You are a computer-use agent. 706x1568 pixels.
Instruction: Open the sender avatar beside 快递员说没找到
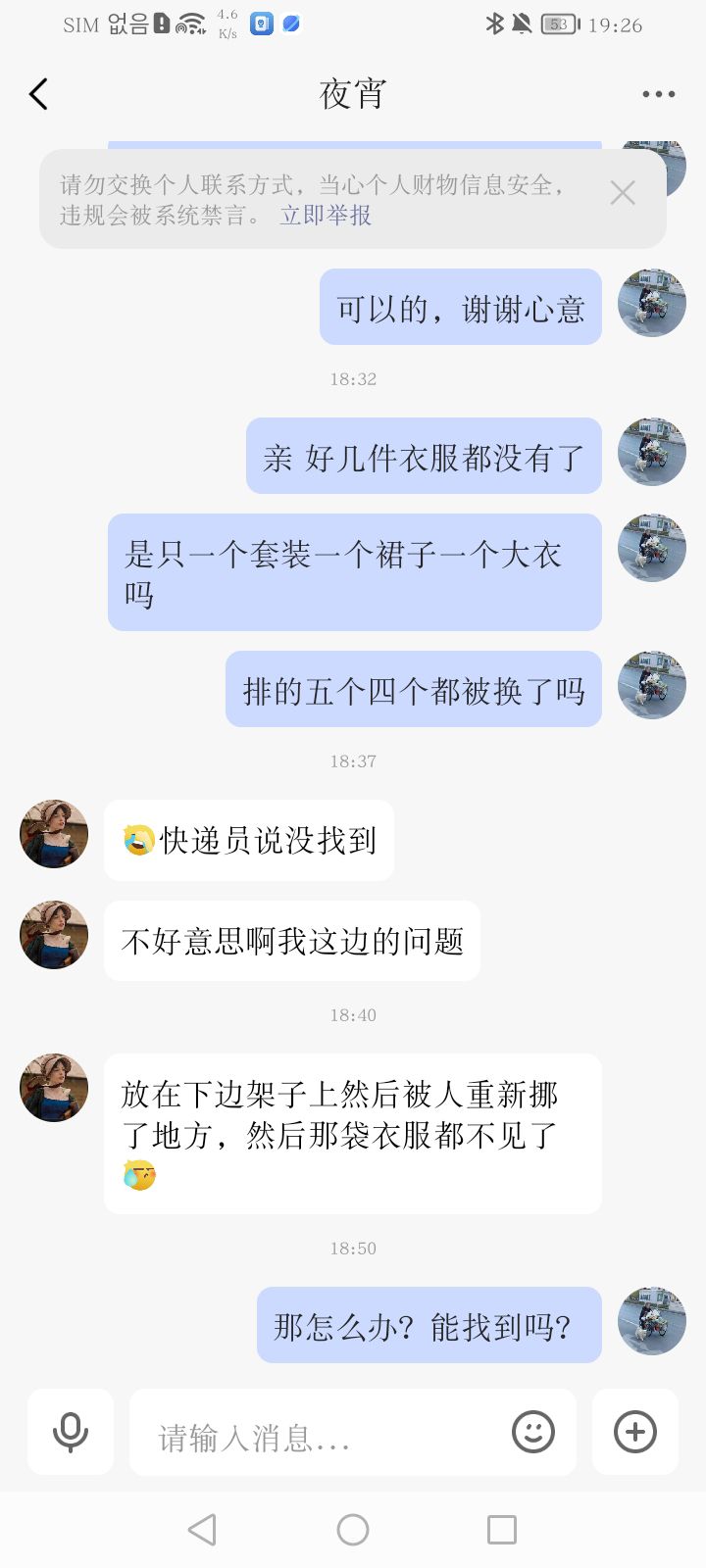pos(54,834)
